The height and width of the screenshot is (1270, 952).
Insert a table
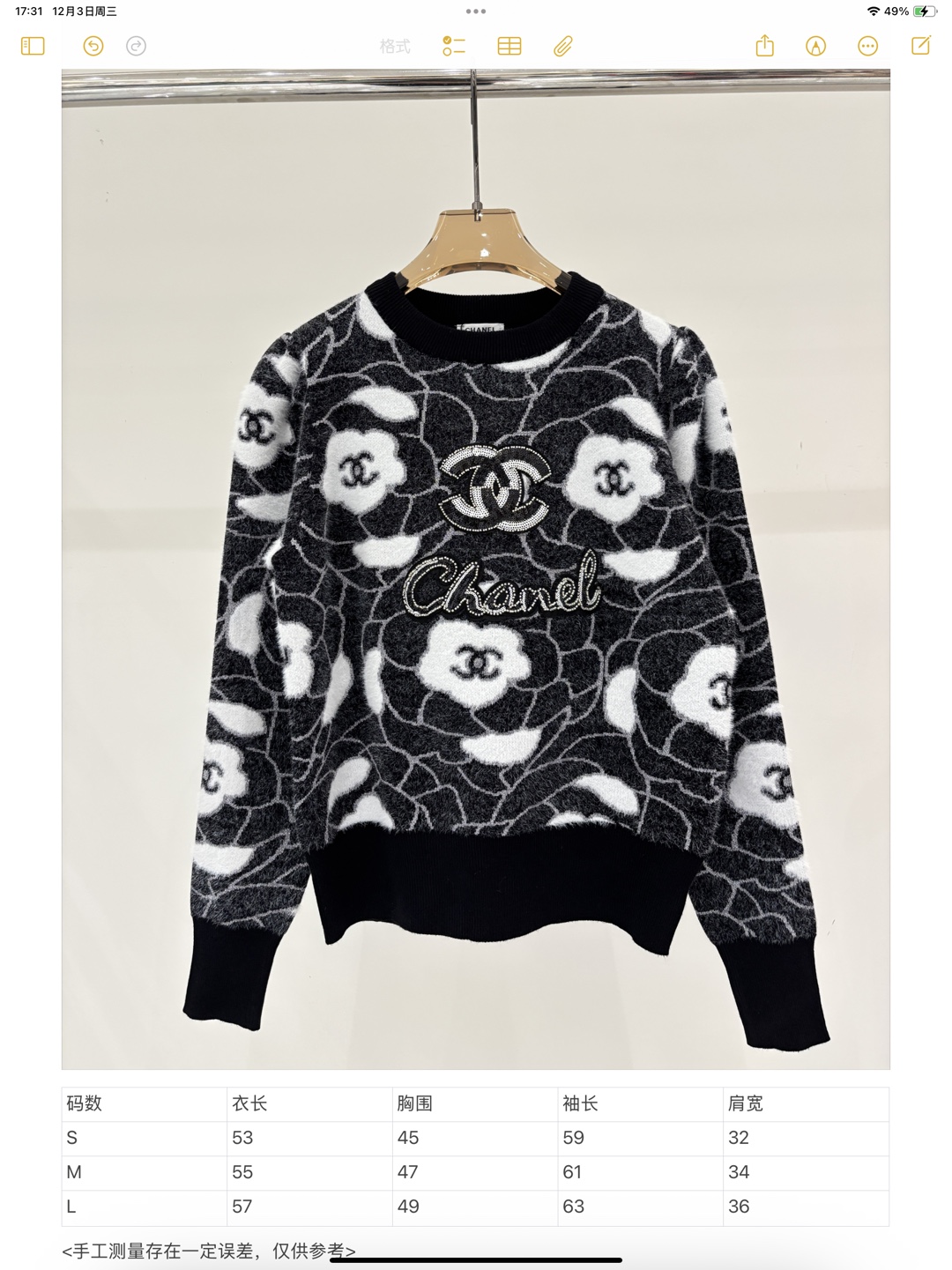509,46
